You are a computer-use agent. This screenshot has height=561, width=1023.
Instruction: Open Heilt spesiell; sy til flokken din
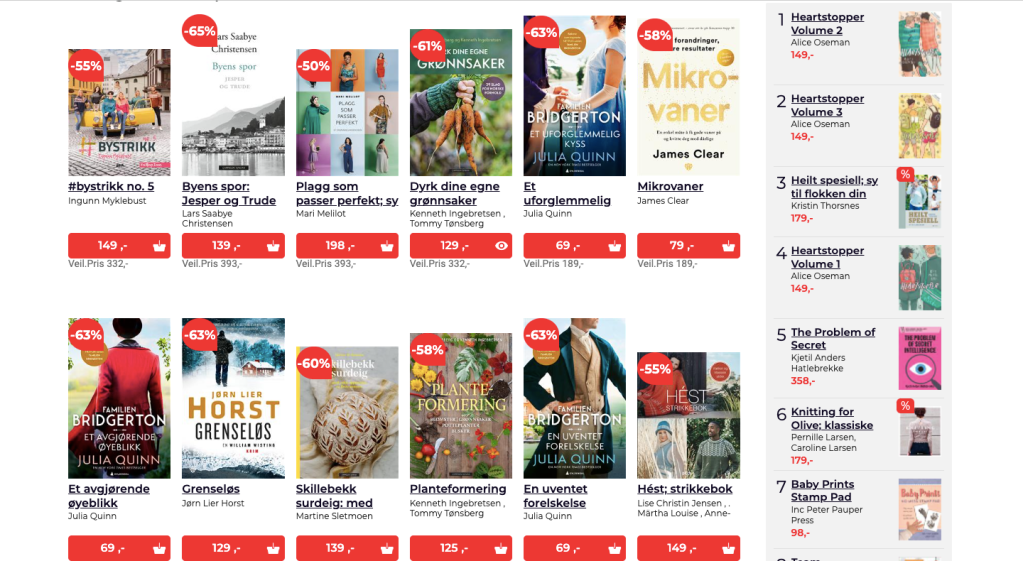834,187
